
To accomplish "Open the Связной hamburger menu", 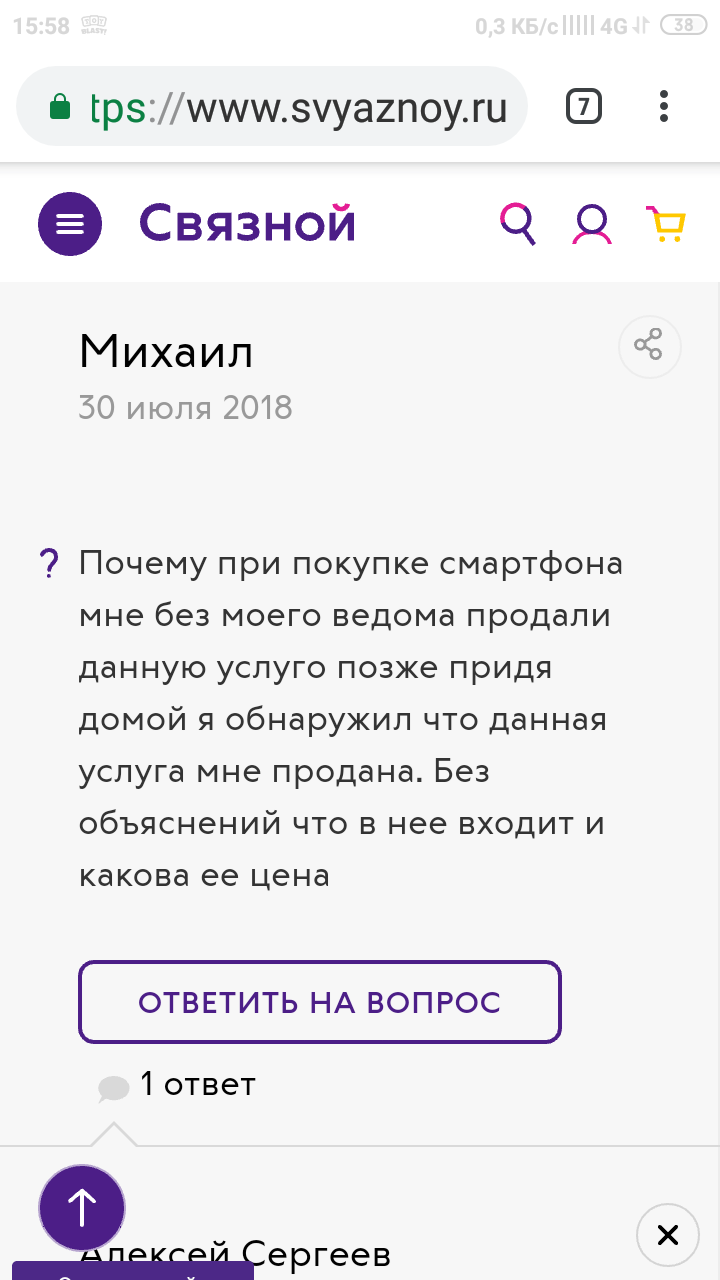I will click(x=69, y=223).
